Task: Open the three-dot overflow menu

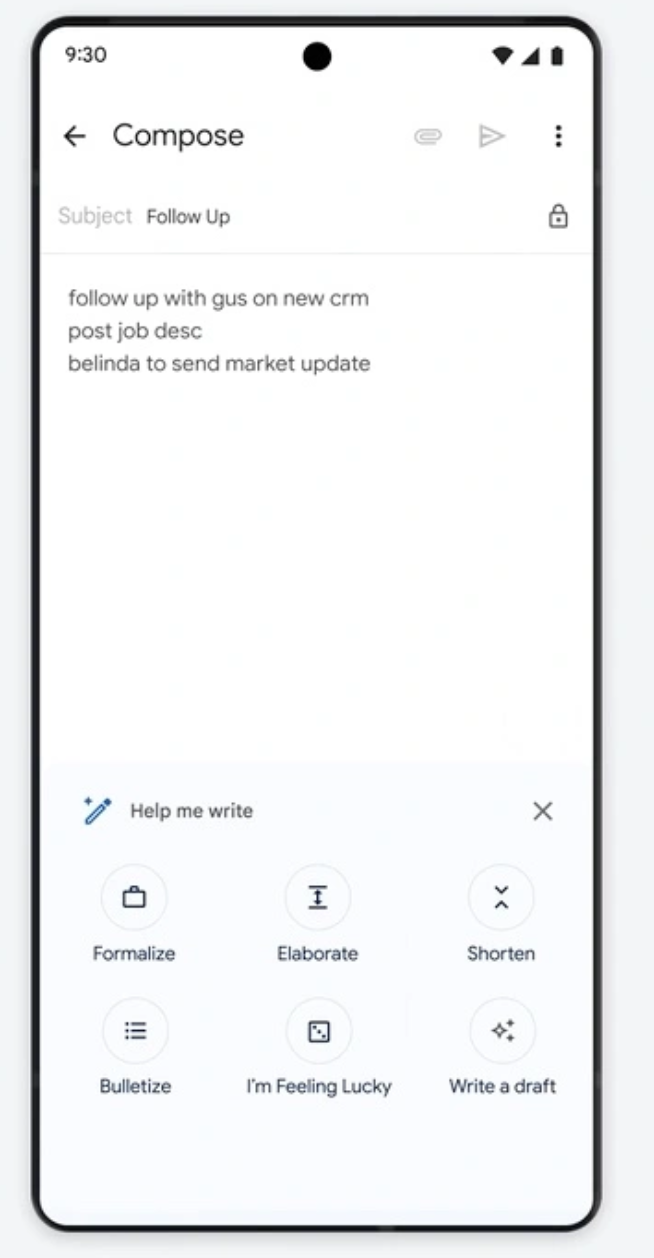Action: pyautogui.click(x=558, y=137)
